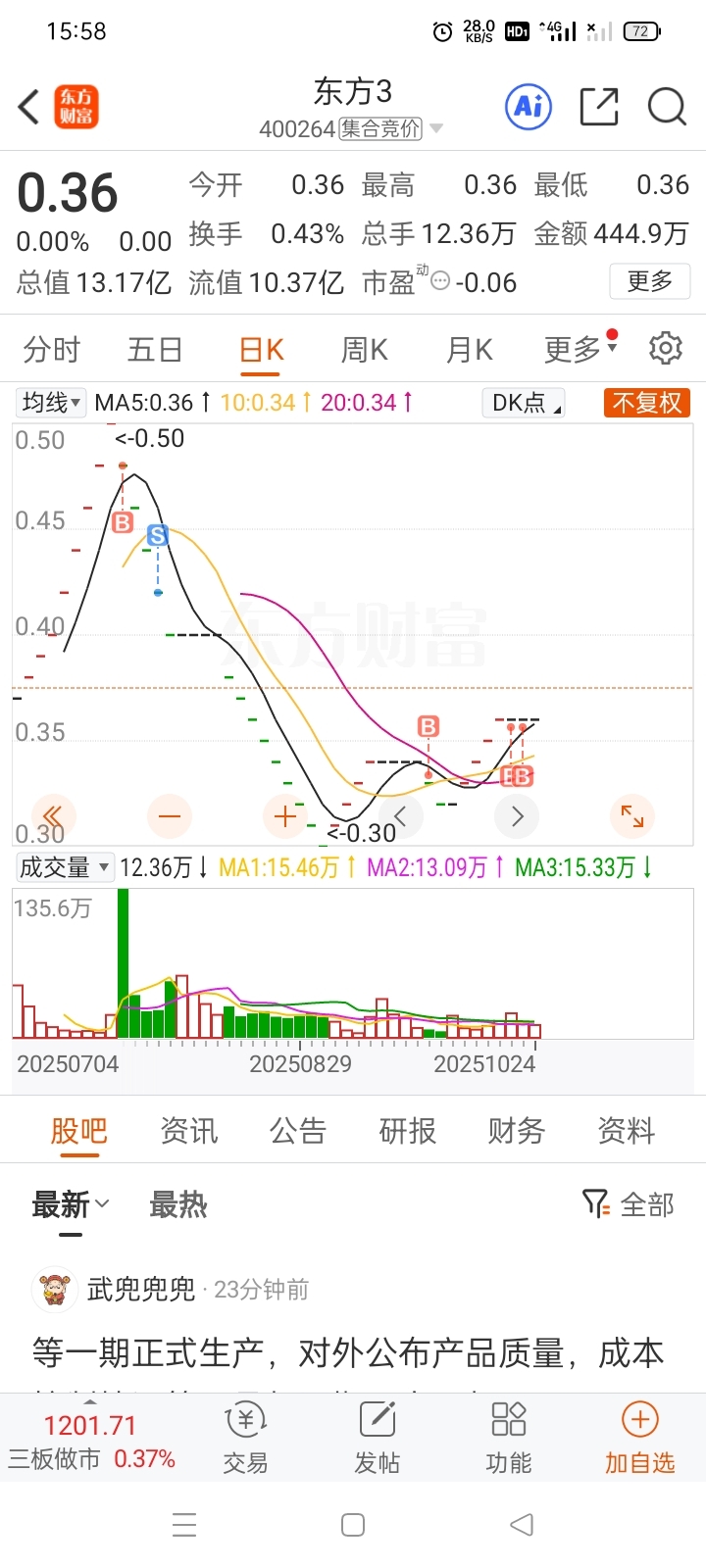The height and width of the screenshot is (1568, 706).
Task: Tap 更多 to show more quote data
Action: tap(649, 282)
